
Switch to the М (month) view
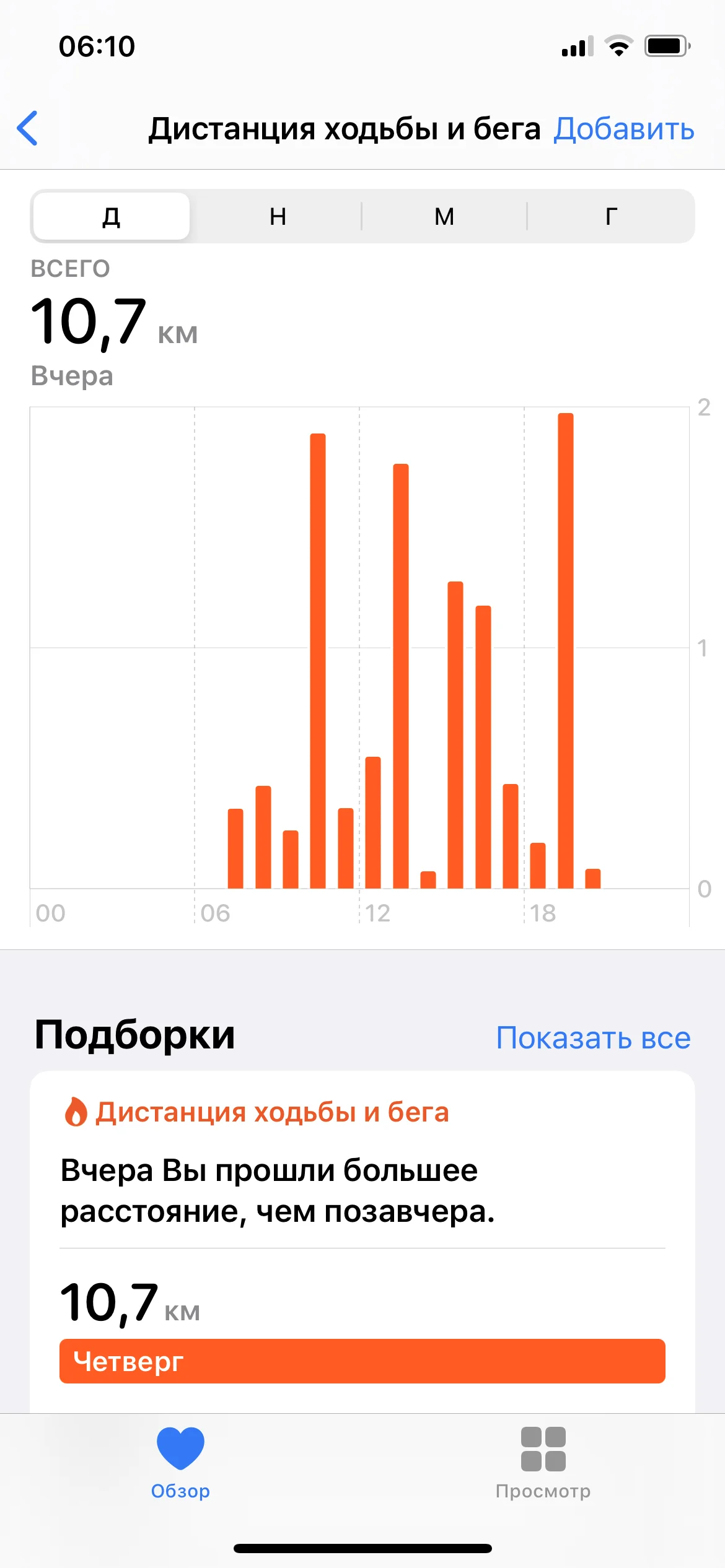[444, 216]
